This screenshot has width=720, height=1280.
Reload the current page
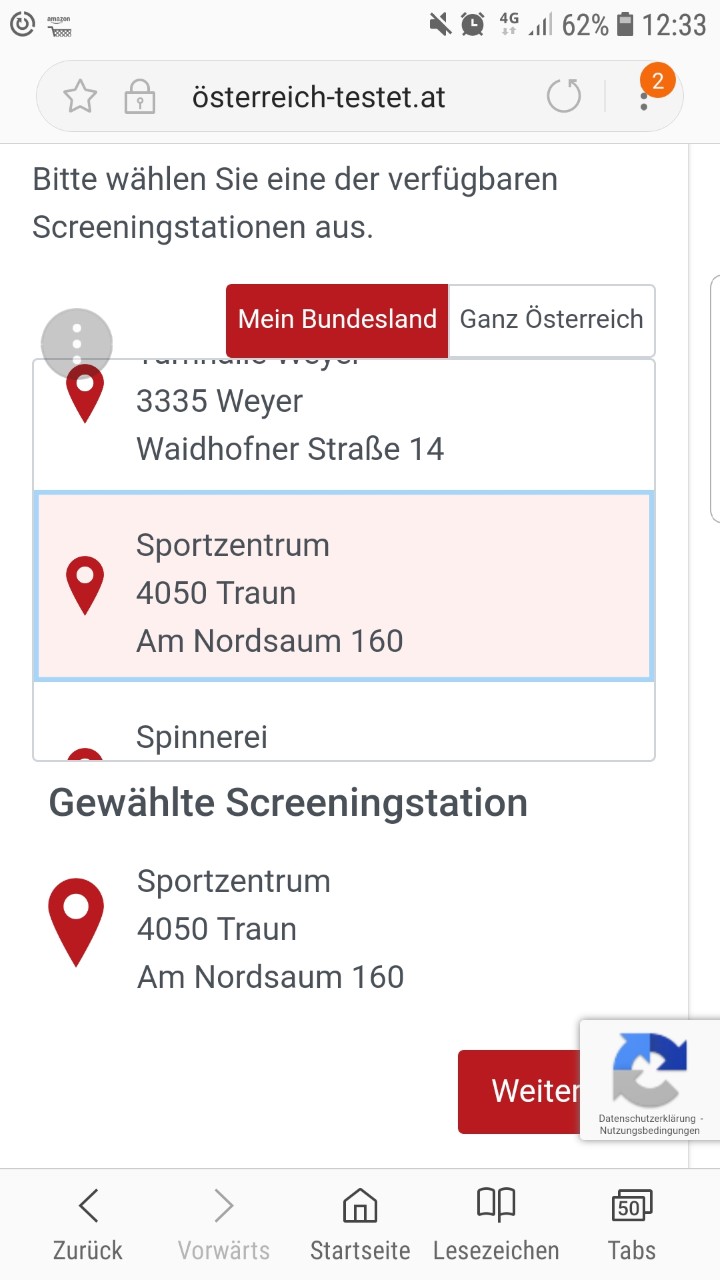tap(564, 97)
